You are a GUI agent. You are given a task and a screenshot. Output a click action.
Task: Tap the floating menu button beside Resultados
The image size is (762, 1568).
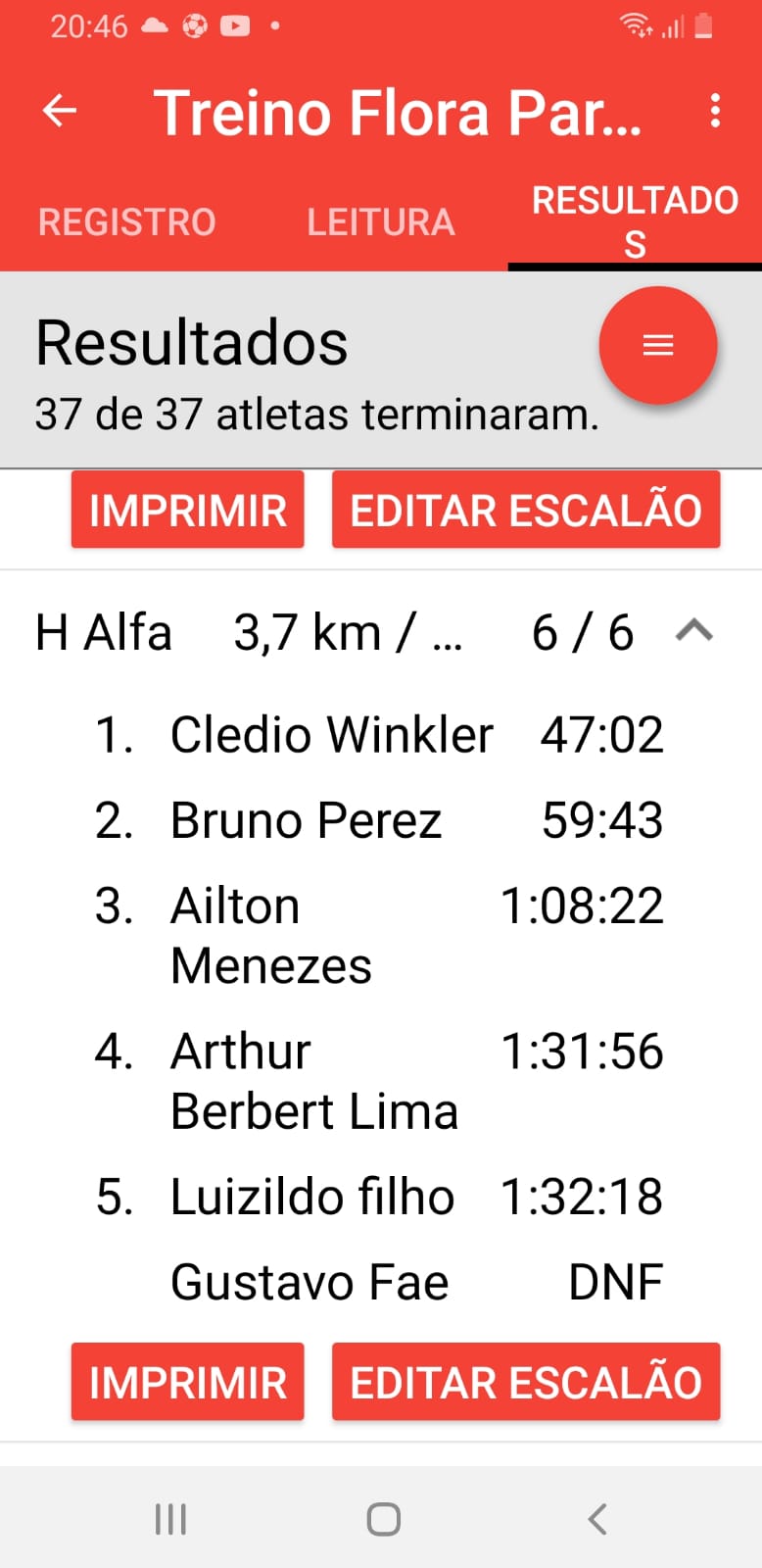click(x=657, y=345)
